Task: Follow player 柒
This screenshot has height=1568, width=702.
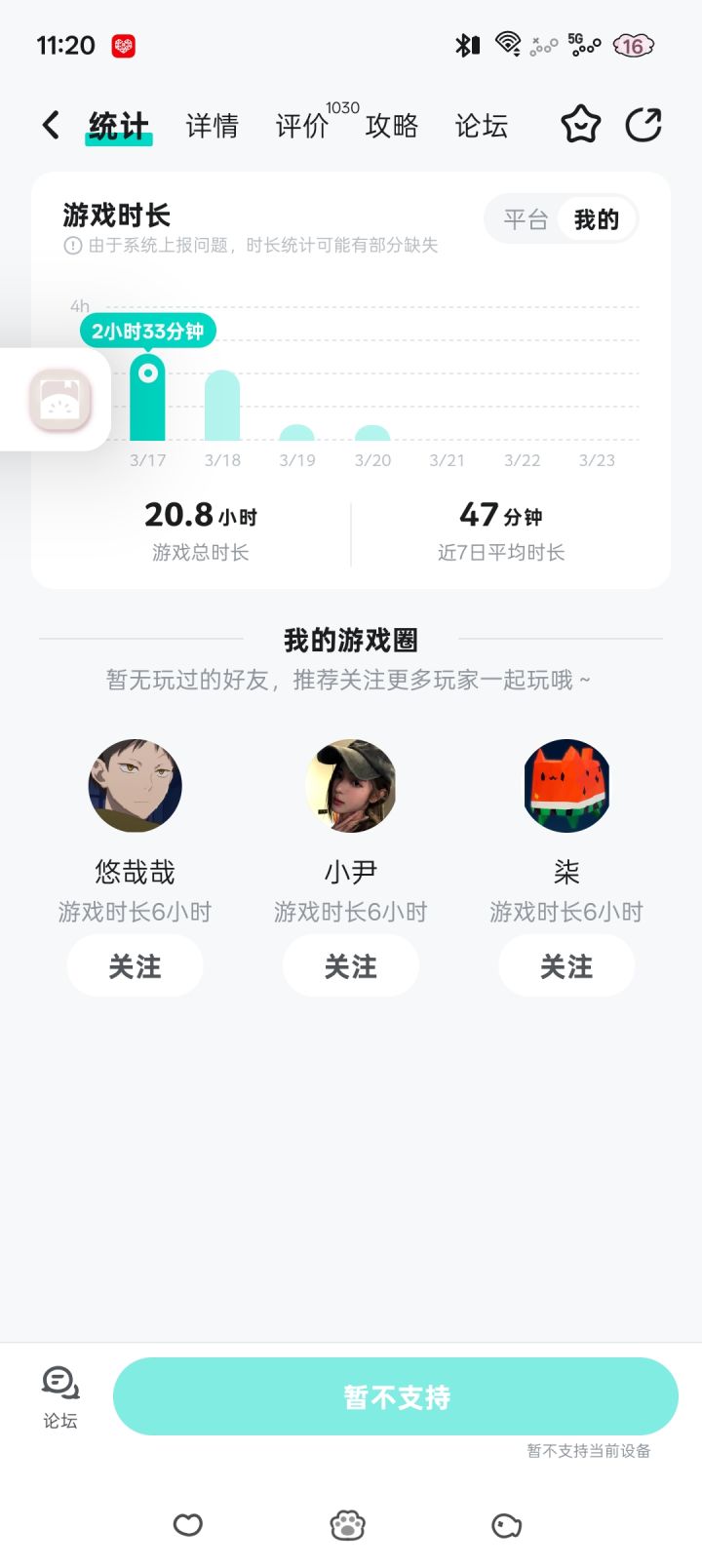Action: coord(566,966)
